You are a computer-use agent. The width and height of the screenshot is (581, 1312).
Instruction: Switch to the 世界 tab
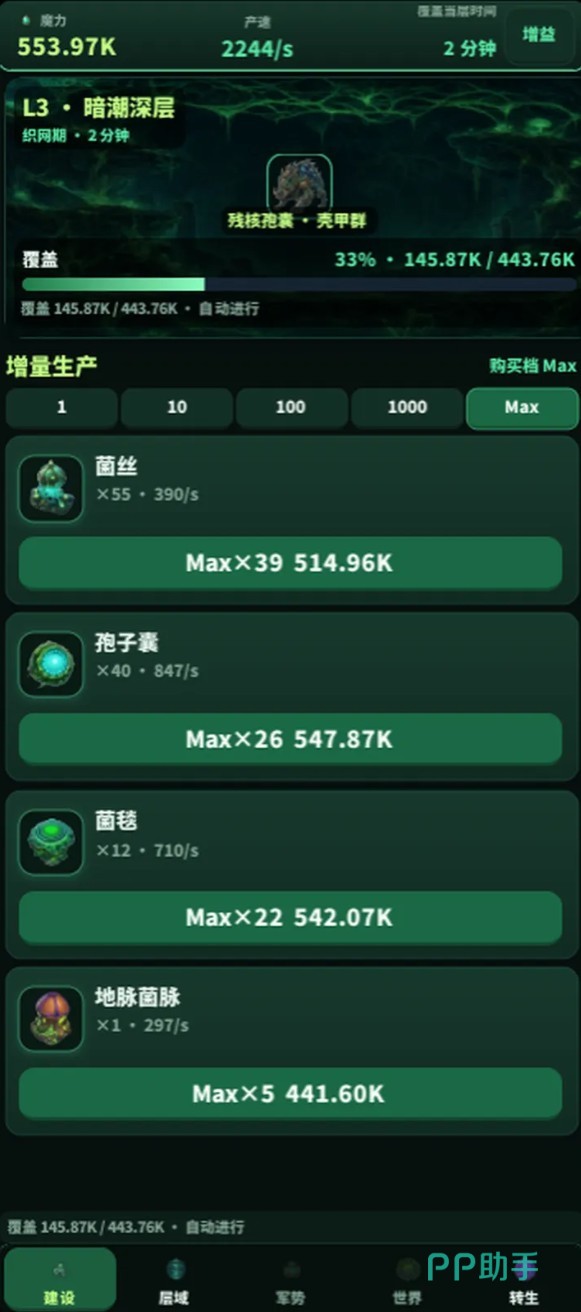pyautogui.click(x=407, y=1280)
